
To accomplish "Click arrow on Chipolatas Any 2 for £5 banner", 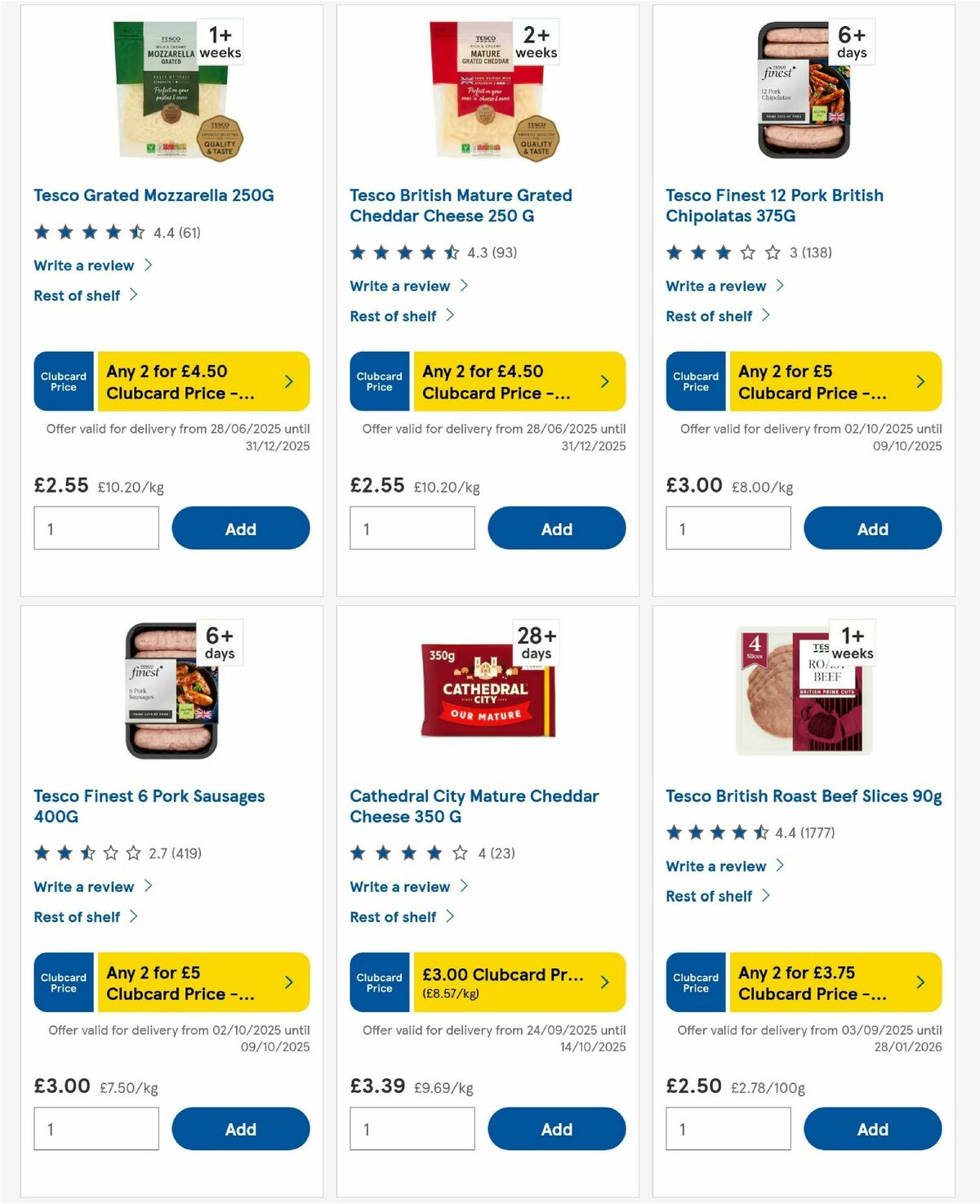I will (x=920, y=381).
